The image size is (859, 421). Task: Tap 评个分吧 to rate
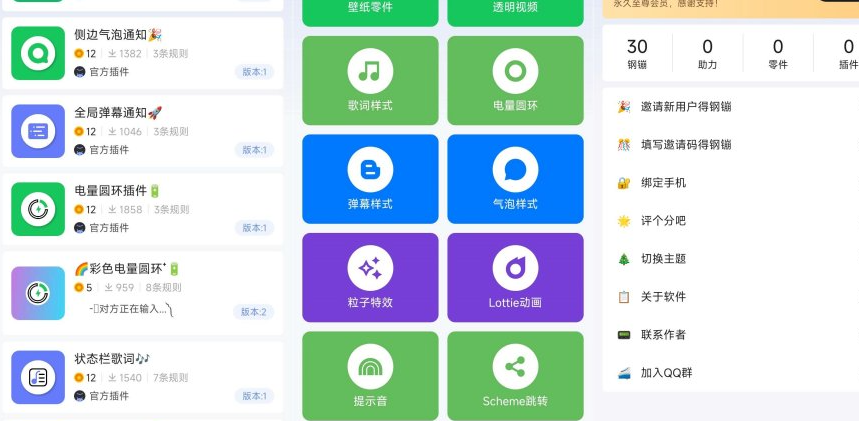pos(664,221)
